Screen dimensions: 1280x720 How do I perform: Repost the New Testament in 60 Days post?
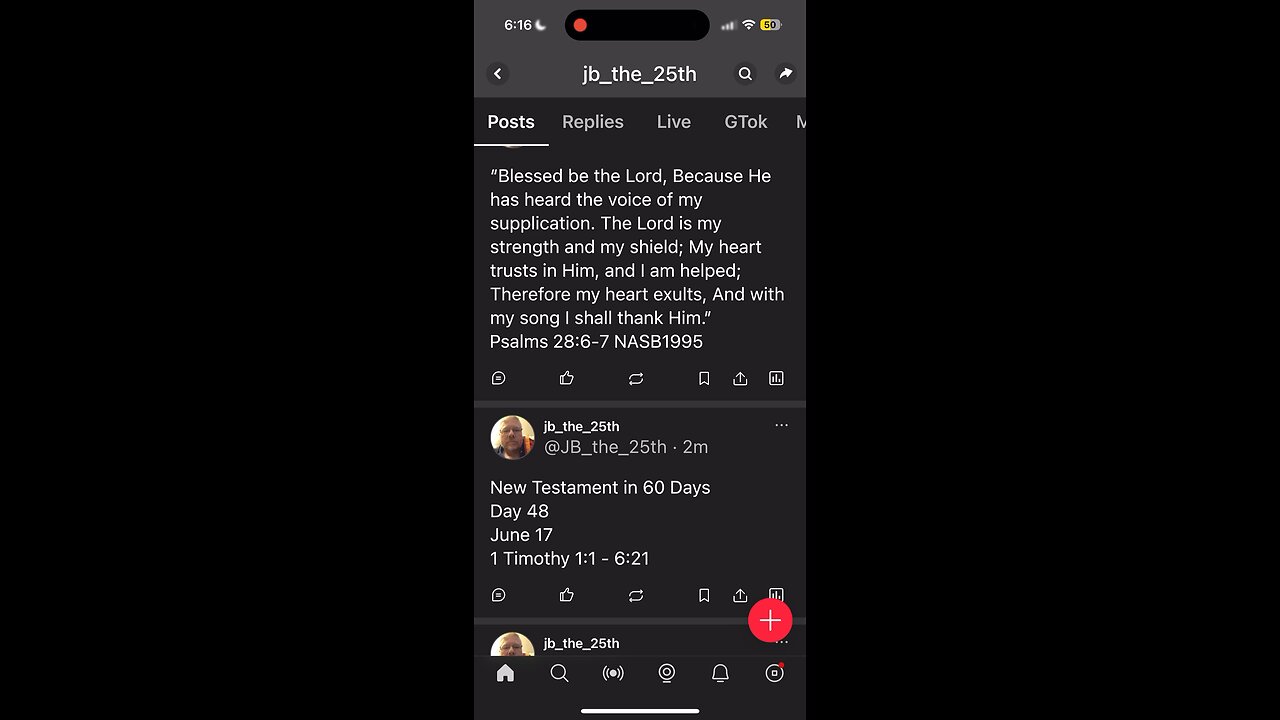tap(636, 595)
